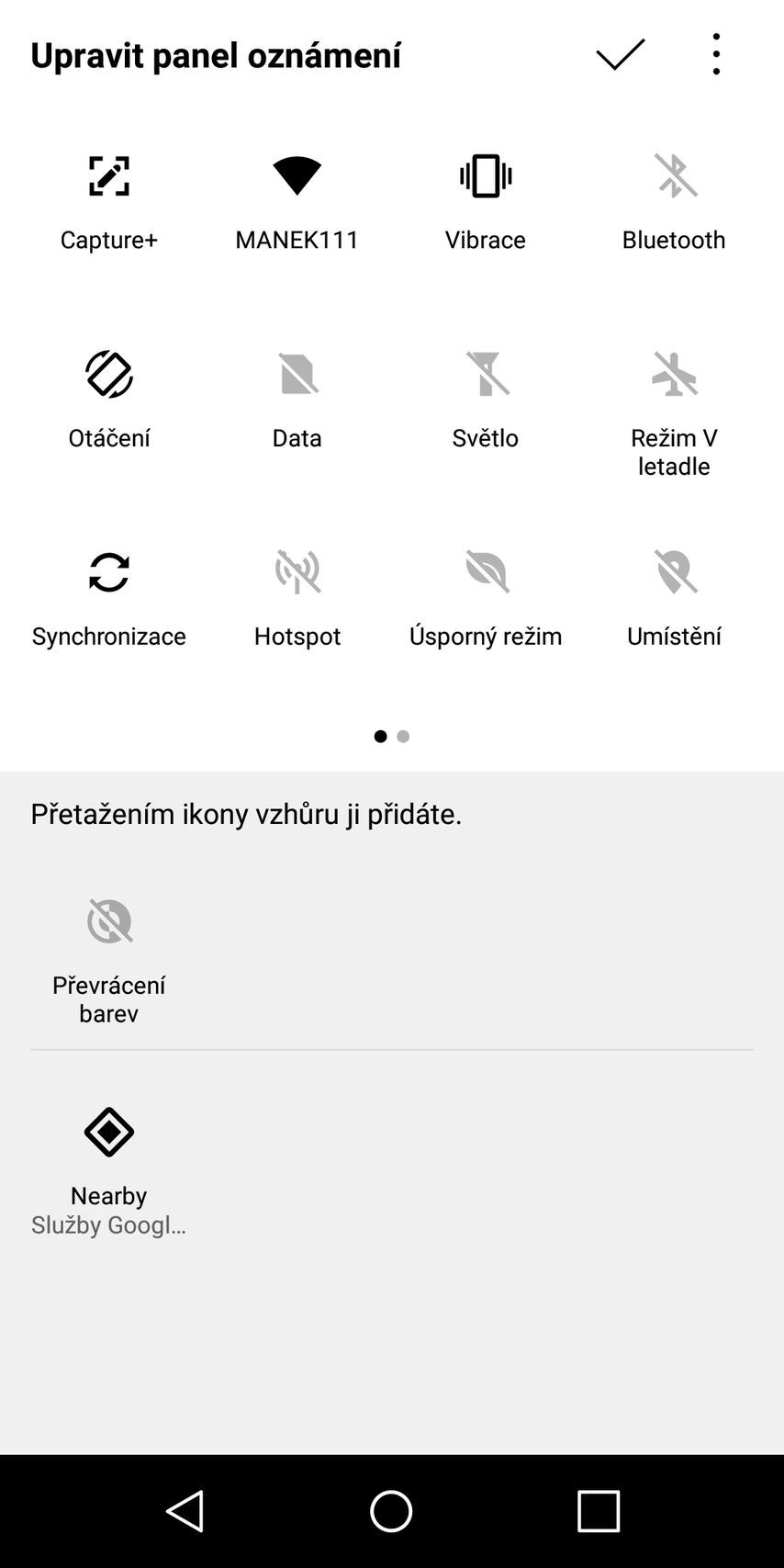The height and width of the screenshot is (1568, 784).
Task: Tap the MANEK111 Wi-Fi icon
Action: 297,175
